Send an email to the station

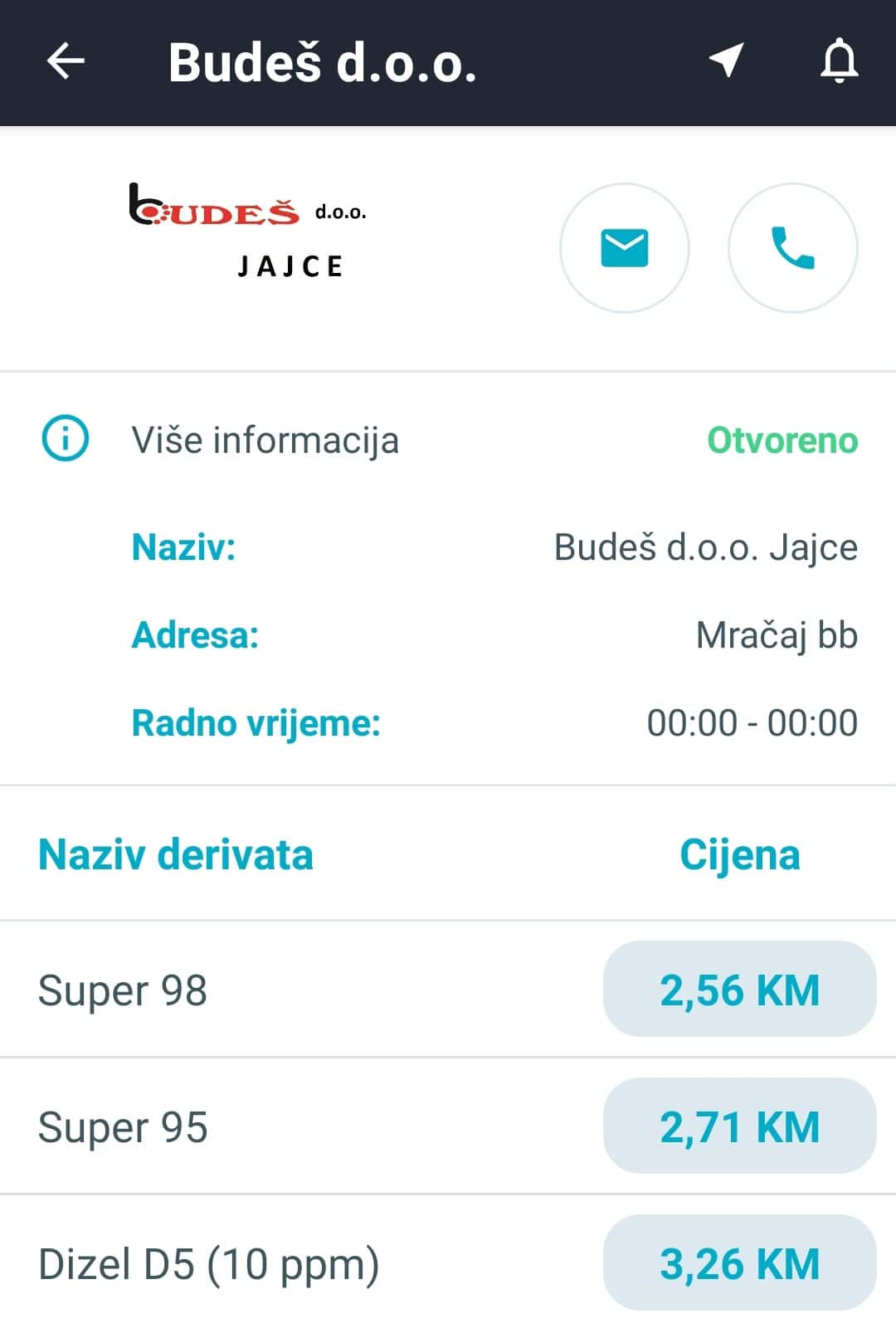624,248
